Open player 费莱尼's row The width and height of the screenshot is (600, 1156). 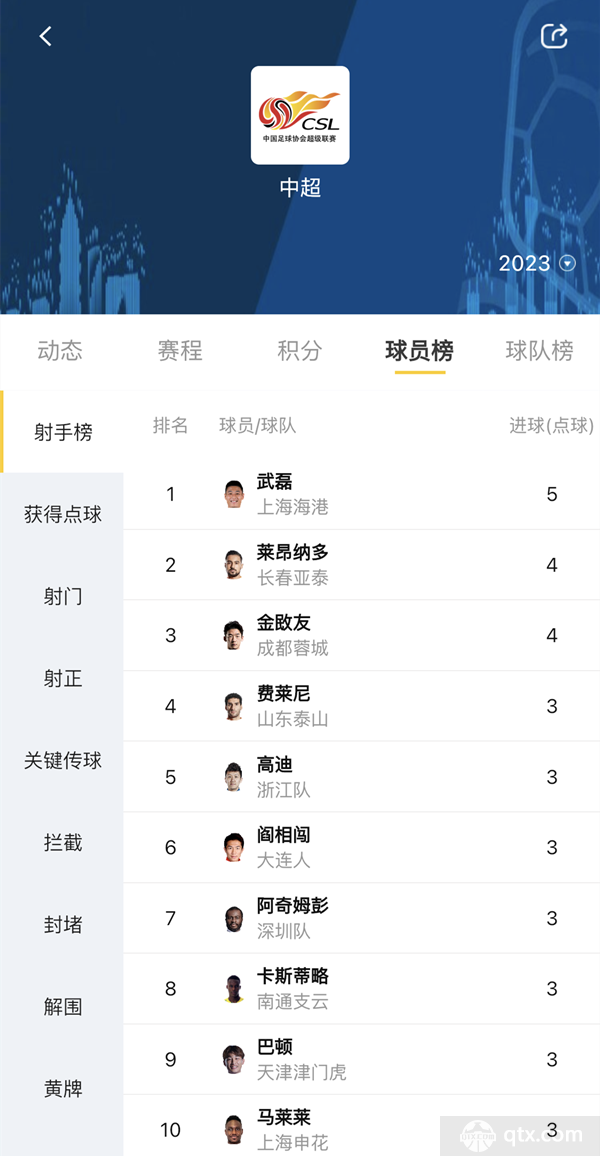[x=361, y=706]
